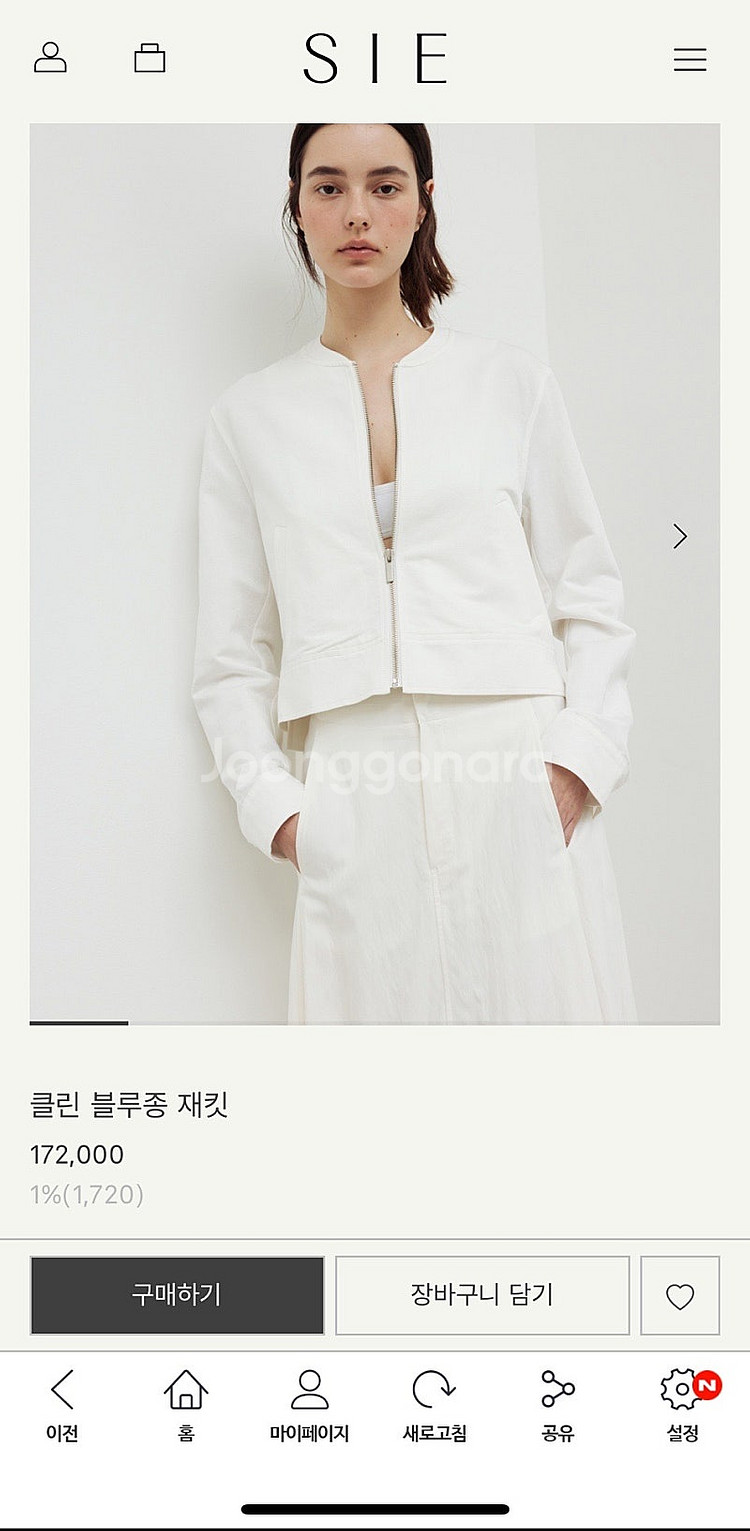Go to 홈 in bottom bar
The height and width of the screenshot is (1531, 750).
[186, 1405]
